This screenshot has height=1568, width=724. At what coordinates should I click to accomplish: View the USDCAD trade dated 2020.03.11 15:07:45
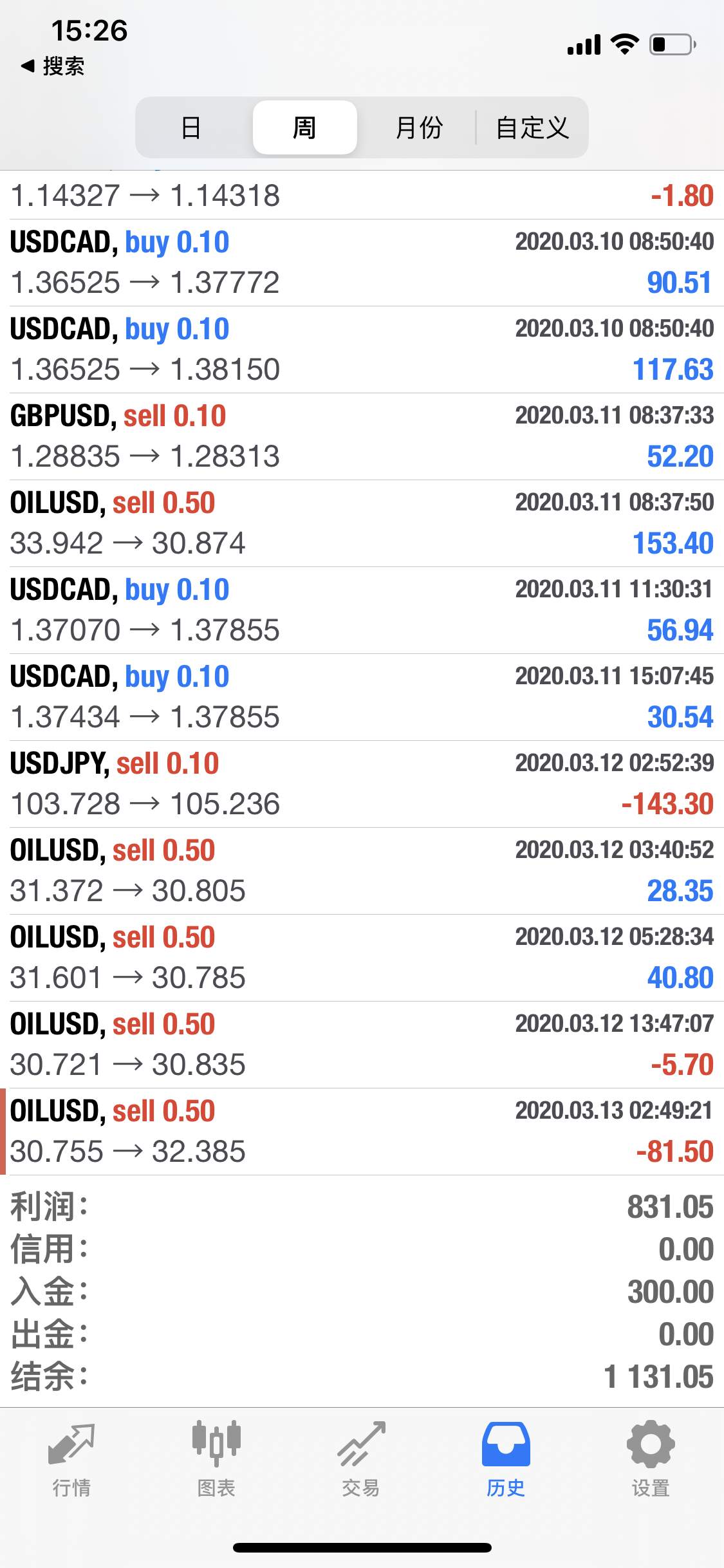pos(362,697)
